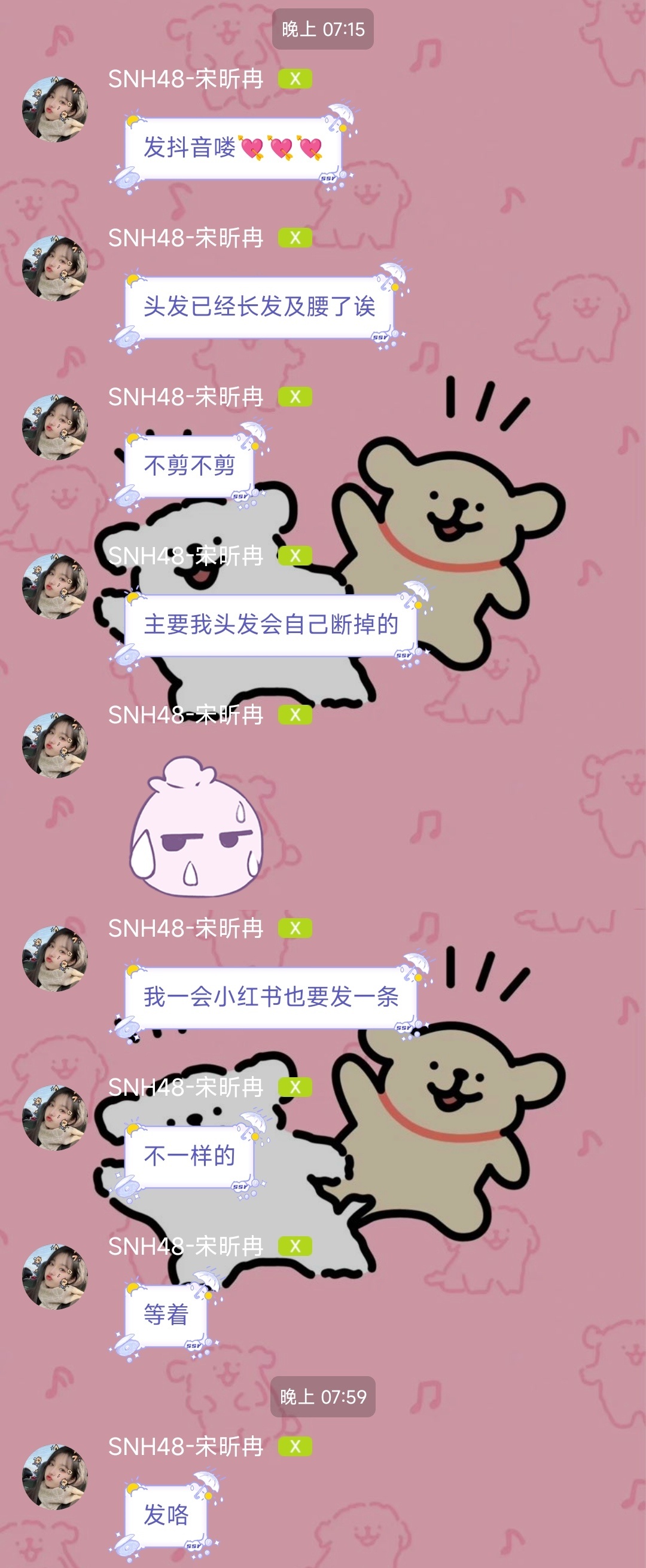Image resolution: width=646 pixels, height=1568 pixels.
Task: View profile from avatar beside 不剪不剪
Action: pyautogui.click(x=55, y=427)
